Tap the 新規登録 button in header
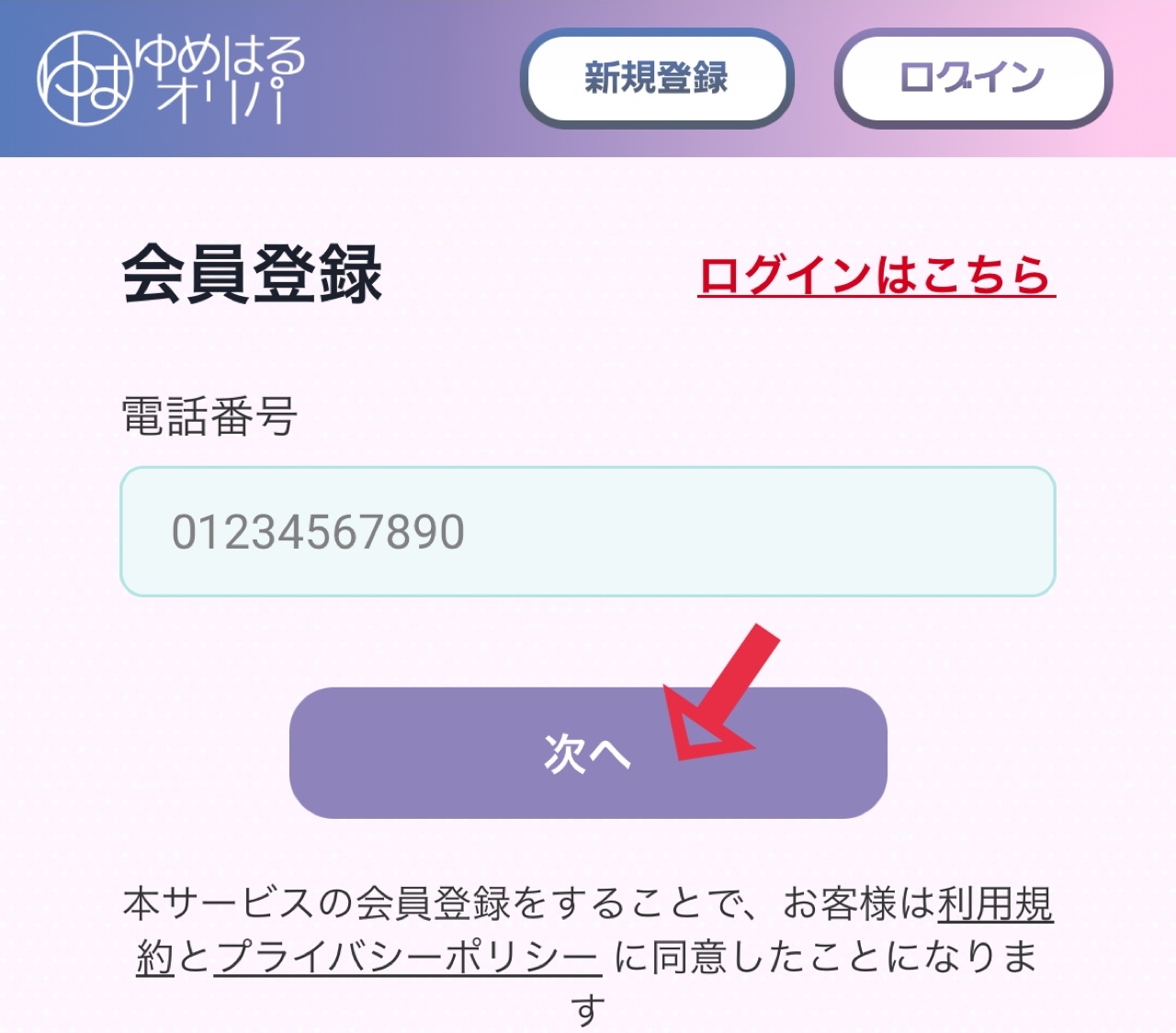This screenshot has width=1176, height=1033. pyautogui.click(x=656, y=78)
